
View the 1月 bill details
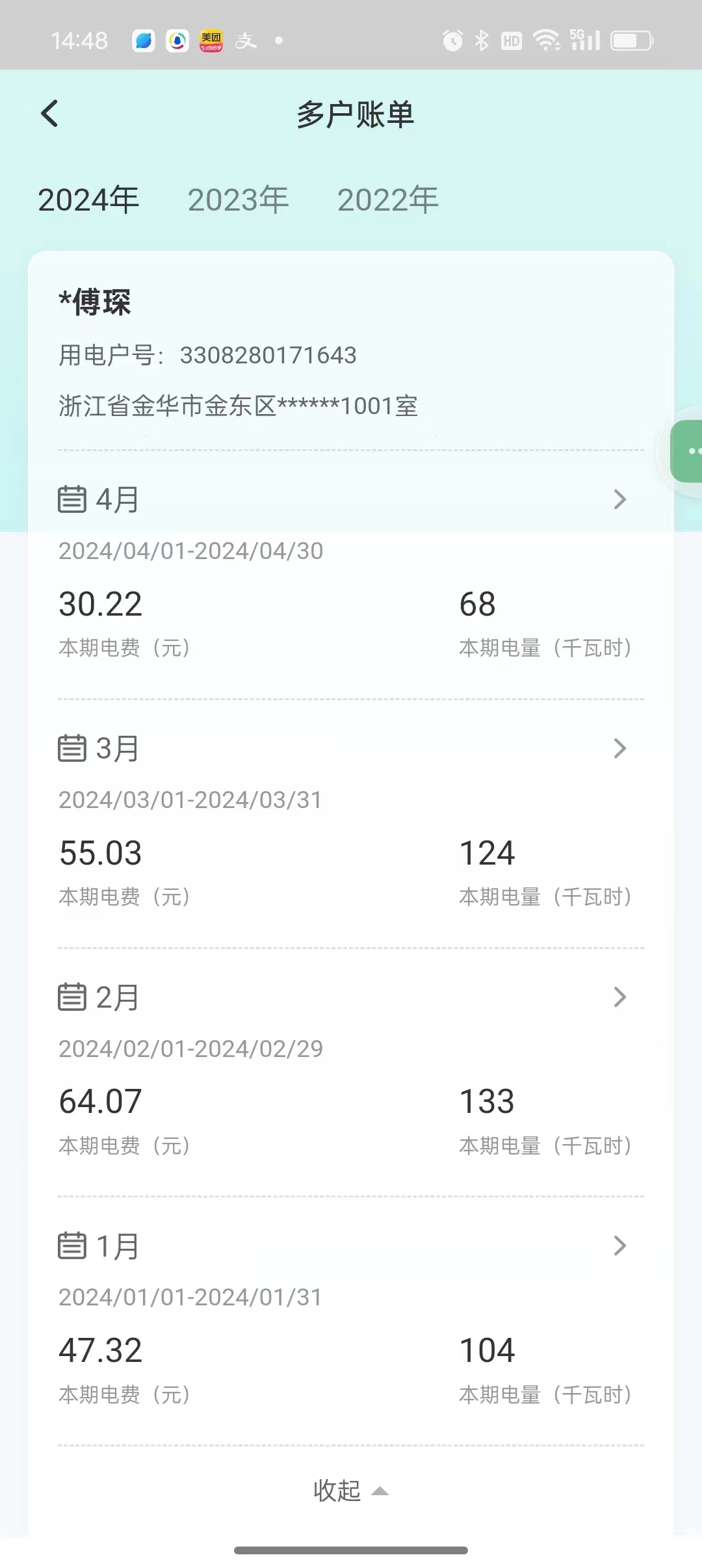click(619, 1246)
